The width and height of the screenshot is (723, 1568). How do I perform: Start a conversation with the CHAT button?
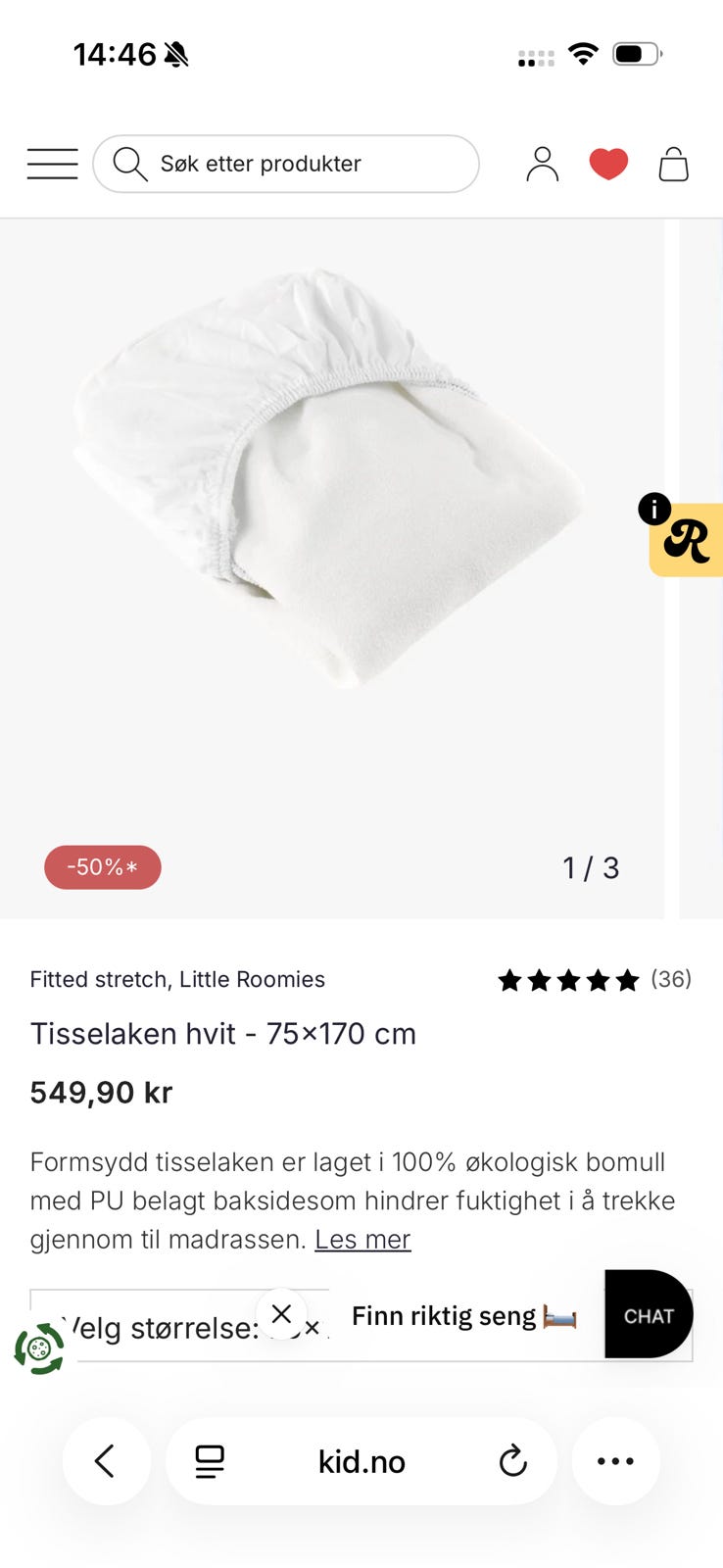(x=648, y=1315)
